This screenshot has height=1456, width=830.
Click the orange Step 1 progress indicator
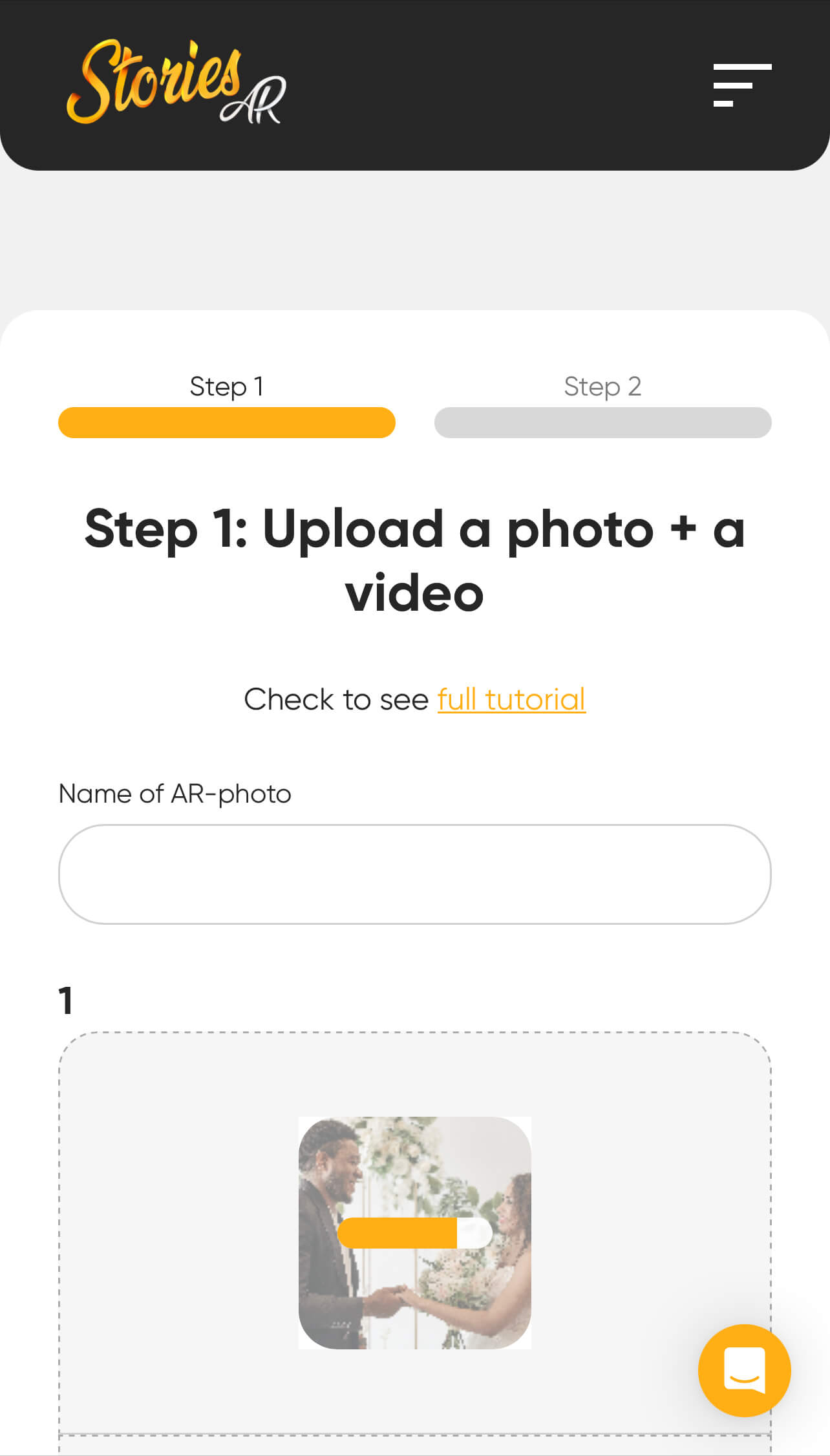pos(226,422)
